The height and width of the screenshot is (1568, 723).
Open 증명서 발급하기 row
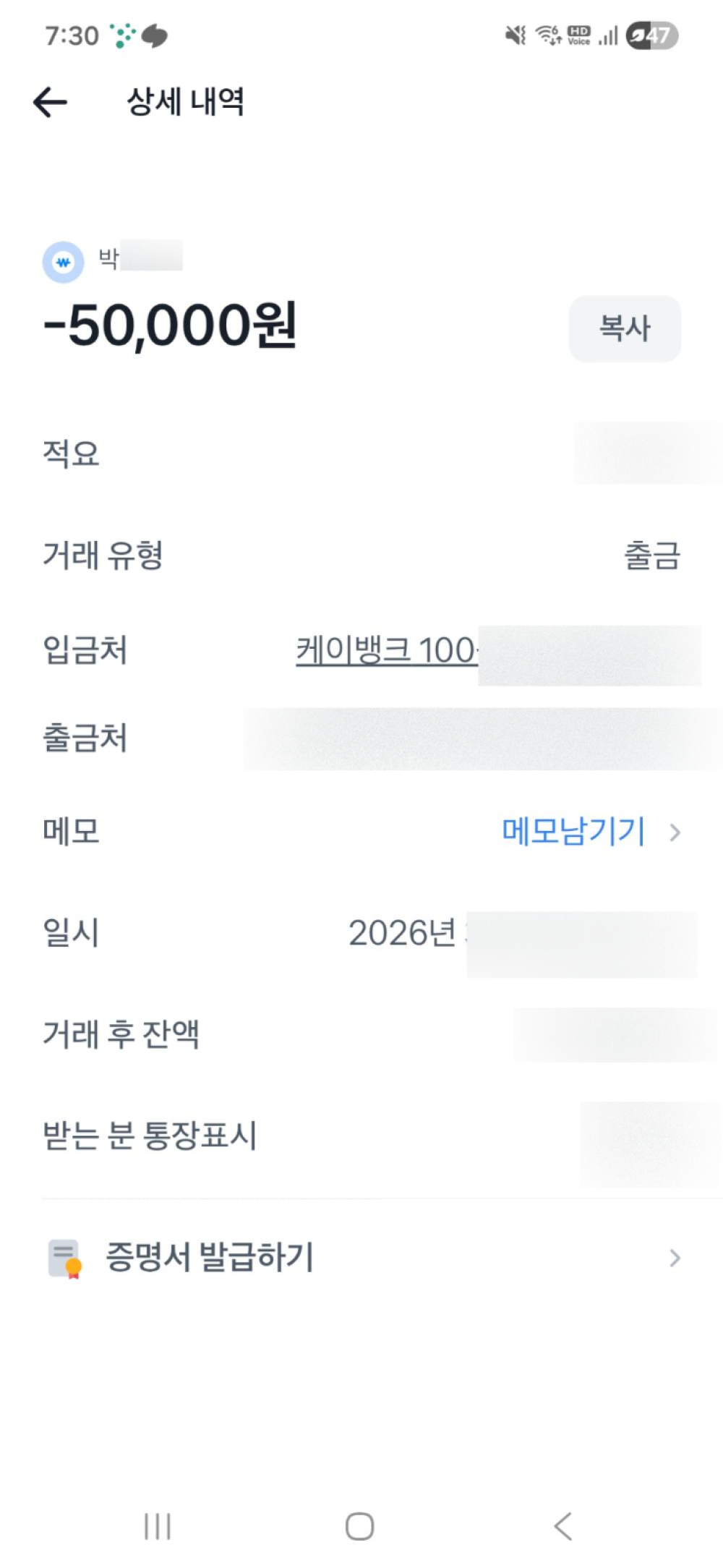361,1258
